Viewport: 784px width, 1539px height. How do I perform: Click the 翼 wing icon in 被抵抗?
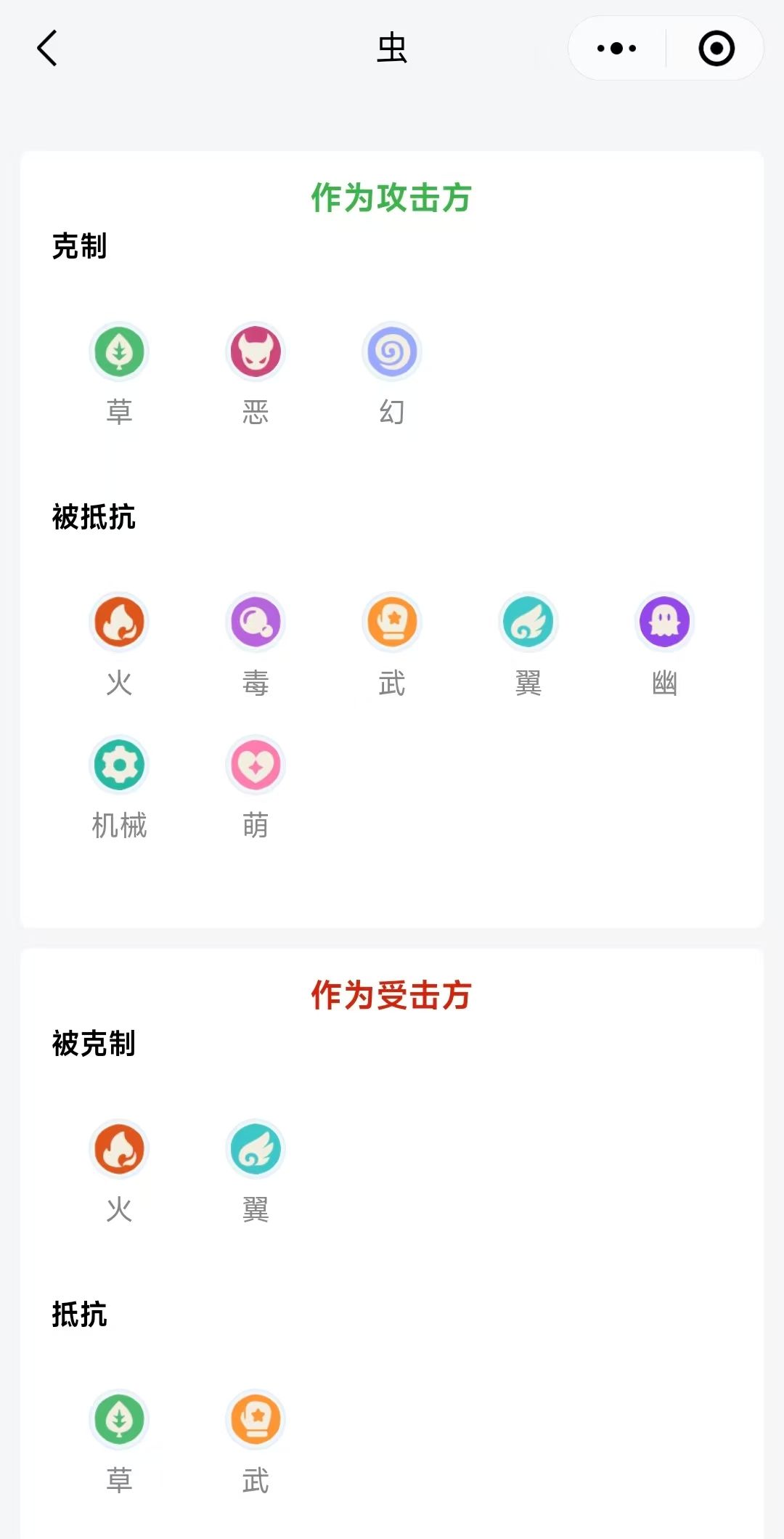(x=528, y=622)
